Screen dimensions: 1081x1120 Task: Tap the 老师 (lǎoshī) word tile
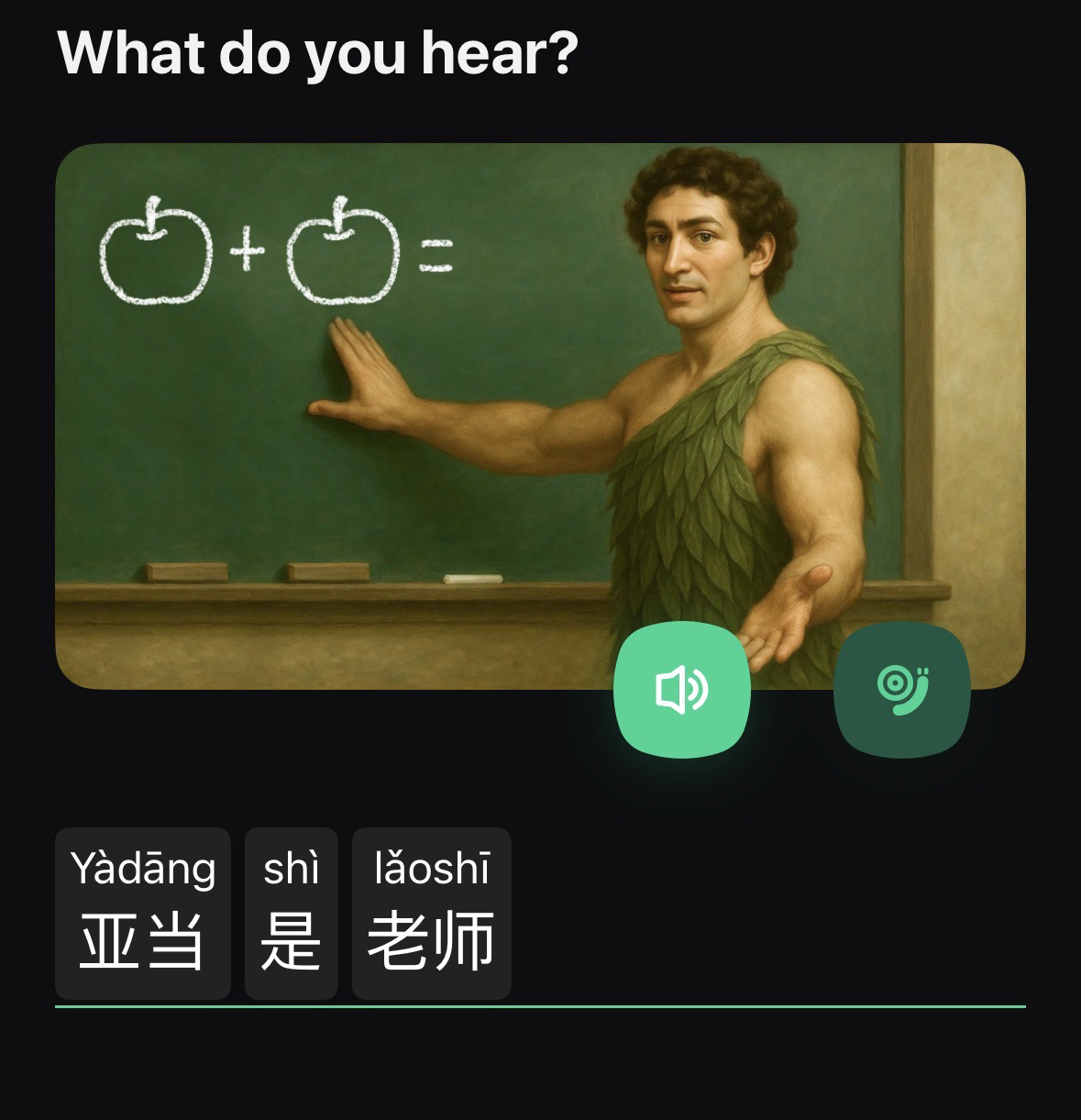click(431, 914)
